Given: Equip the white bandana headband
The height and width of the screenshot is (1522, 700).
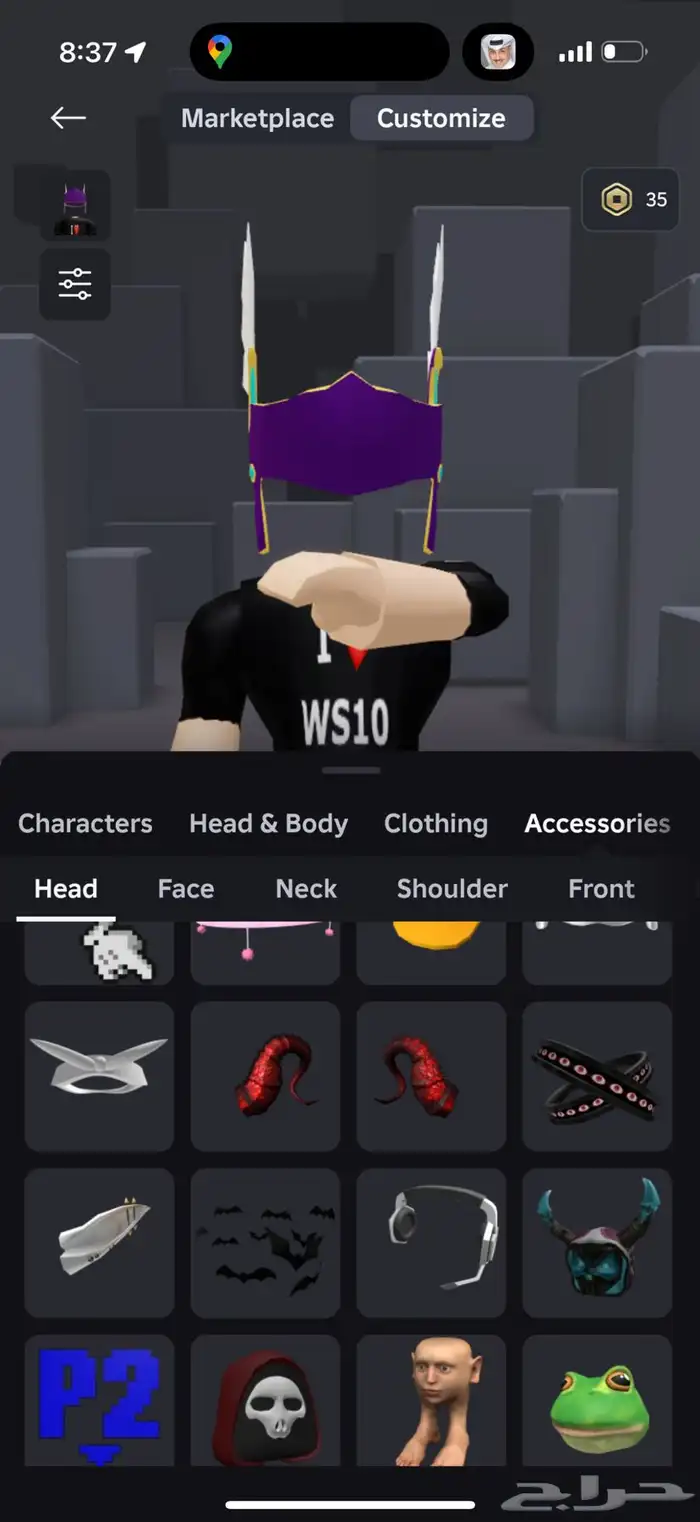Looking at the screenshot, I should [x=99, y=1076].
